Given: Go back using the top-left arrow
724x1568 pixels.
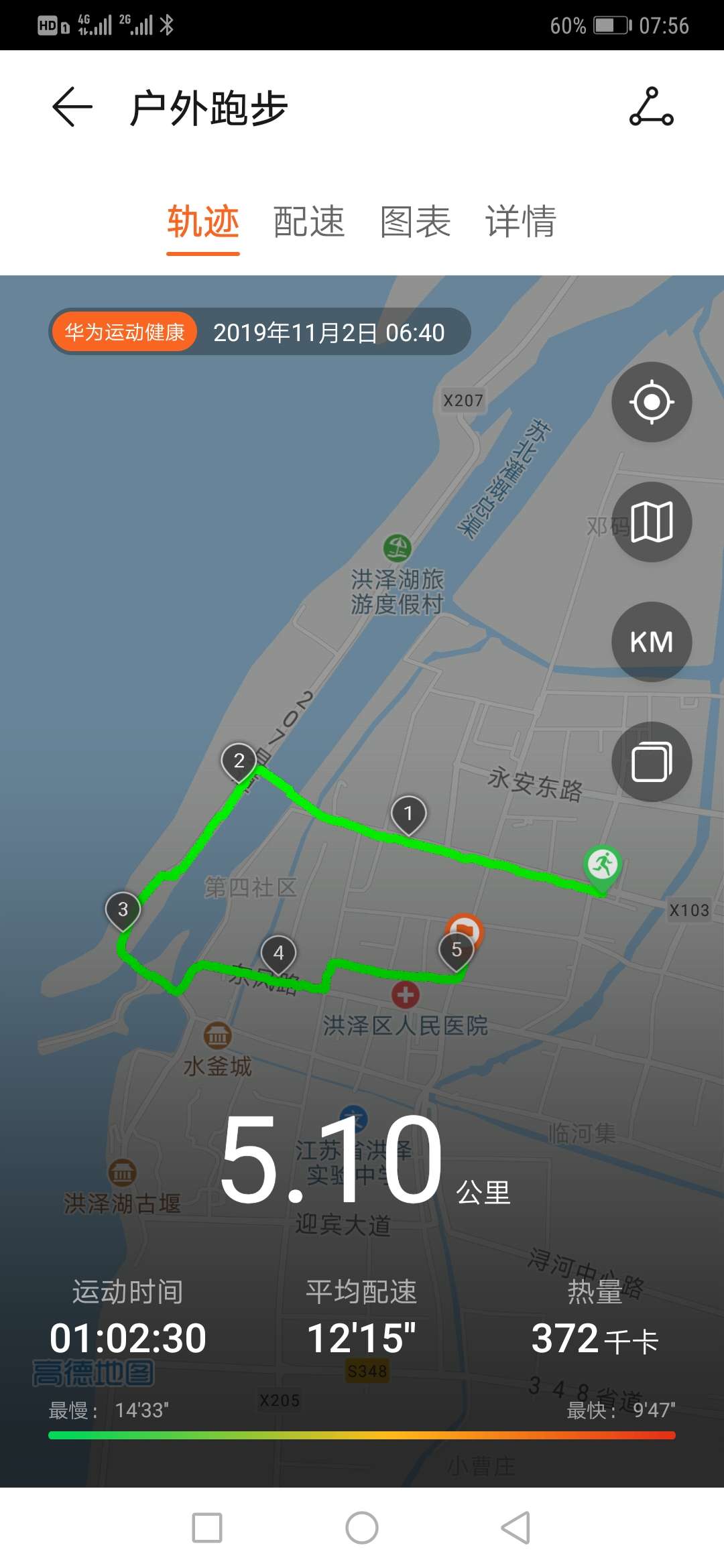Looking at the screenshot, I should 72,107.
